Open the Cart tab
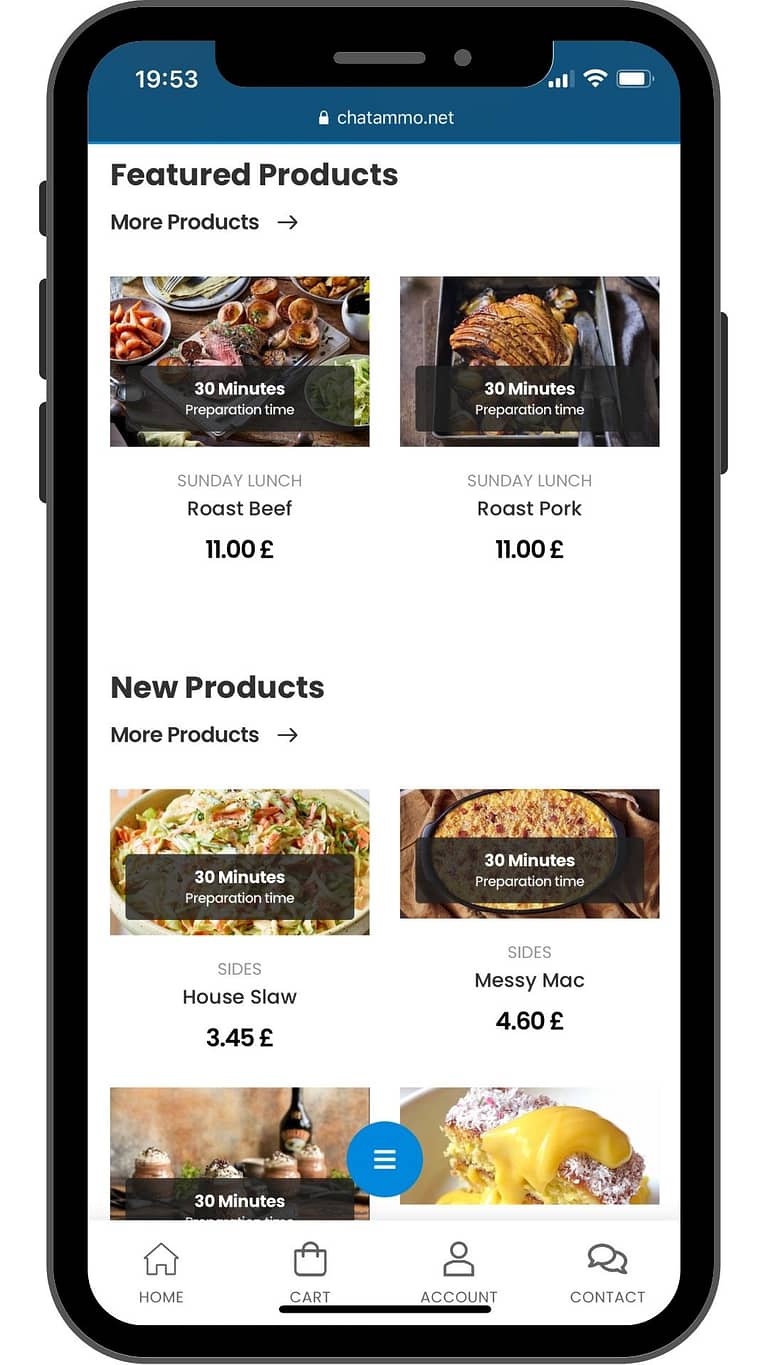The width and height of the screenshot is (768, 1365). pos(310,1272)
